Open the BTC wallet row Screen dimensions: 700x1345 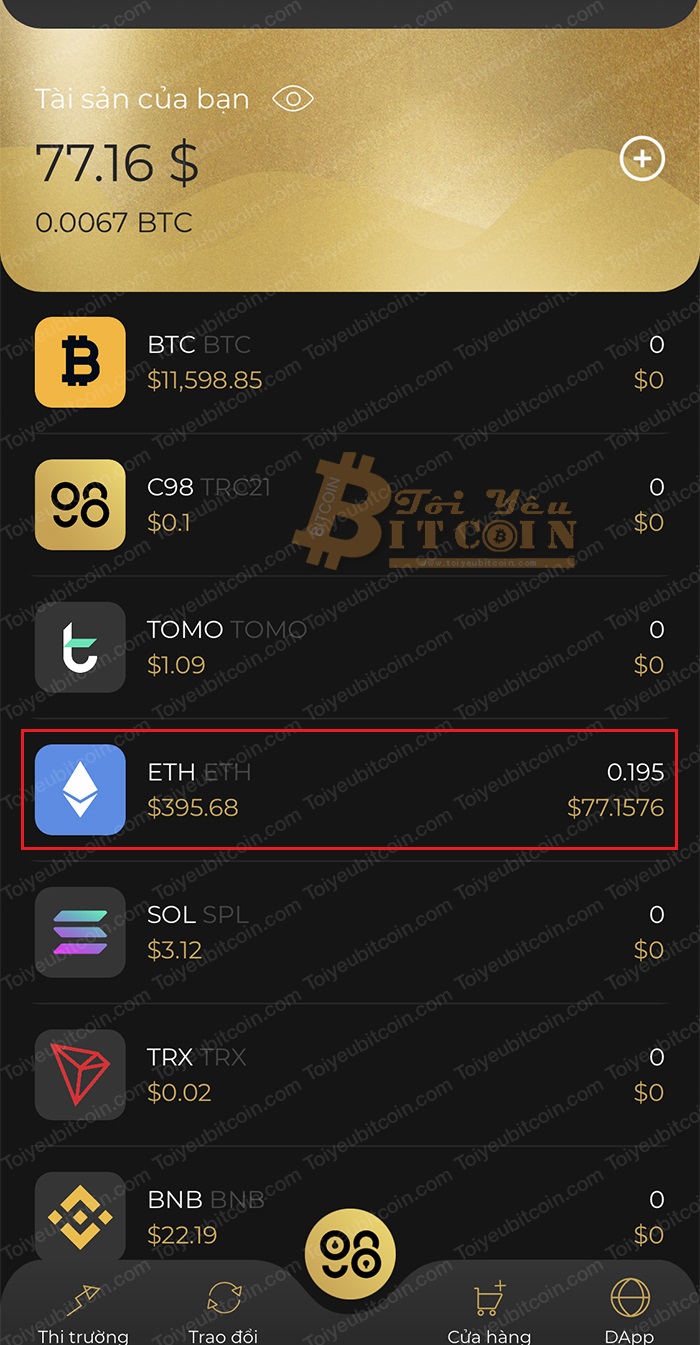[350, 362]
